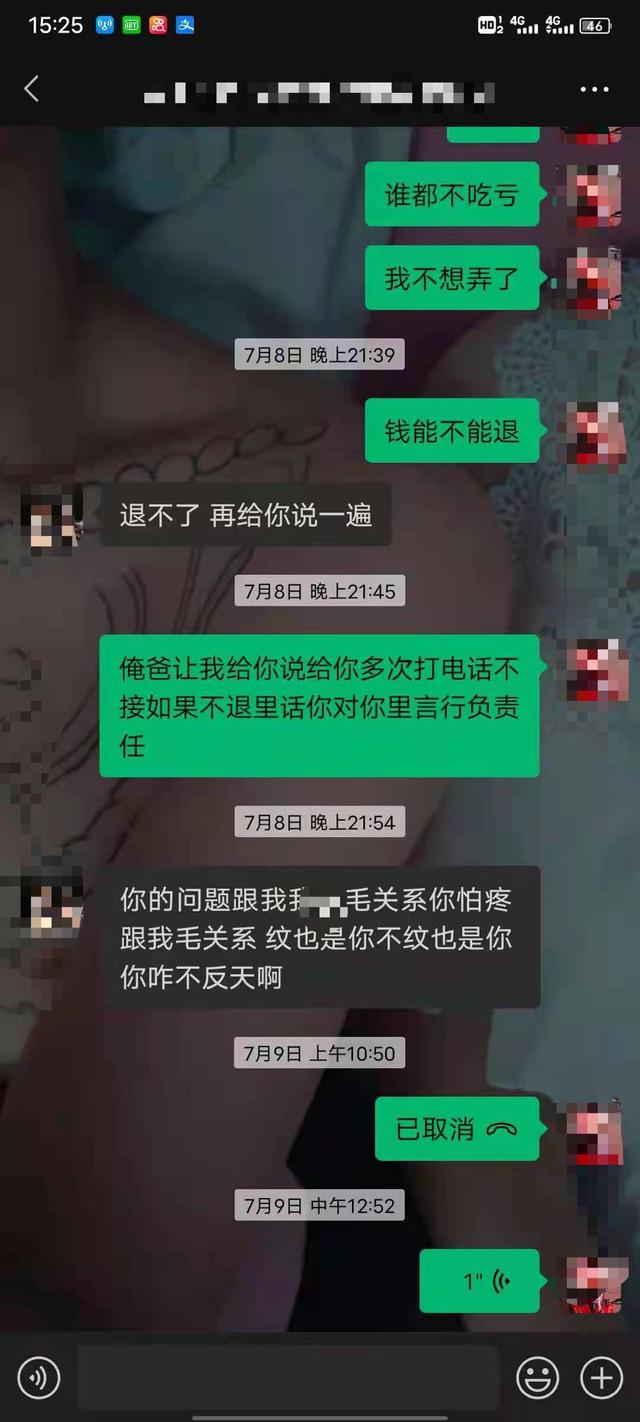Focus the message text field

(288, 1379)
